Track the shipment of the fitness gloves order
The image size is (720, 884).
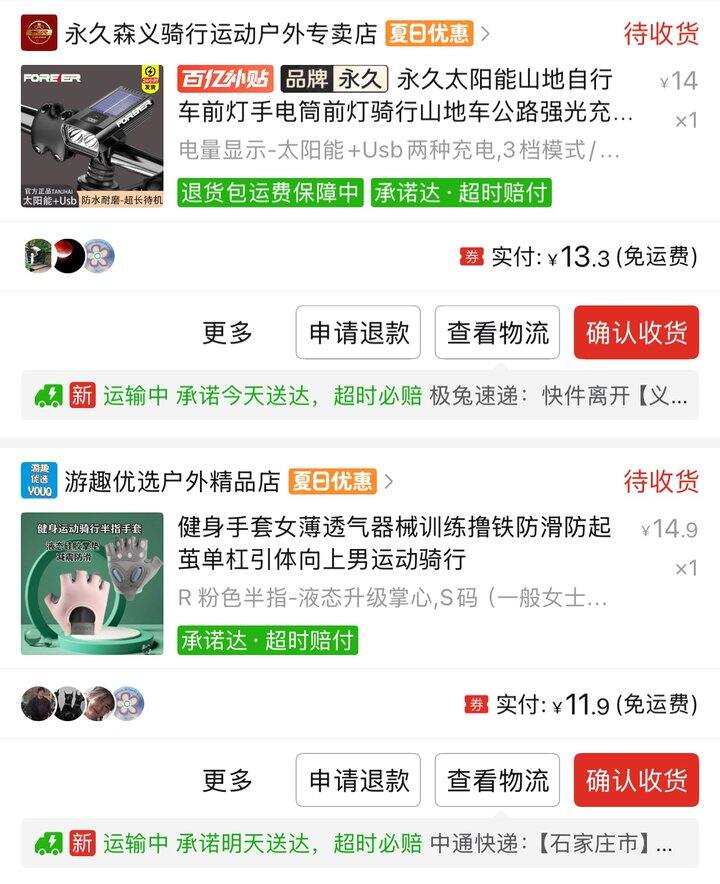coord(497,780)
